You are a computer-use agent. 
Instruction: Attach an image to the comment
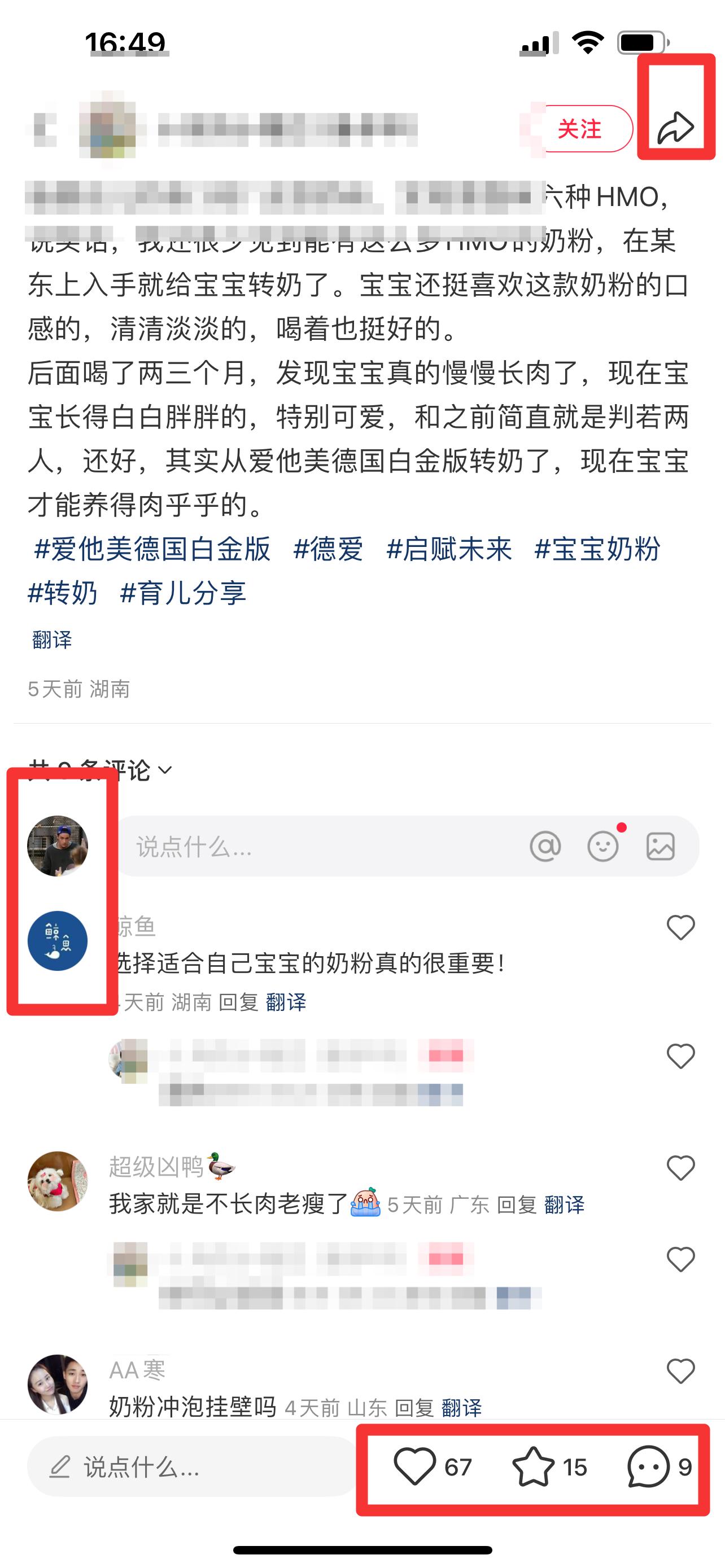[x=661, y=847]
